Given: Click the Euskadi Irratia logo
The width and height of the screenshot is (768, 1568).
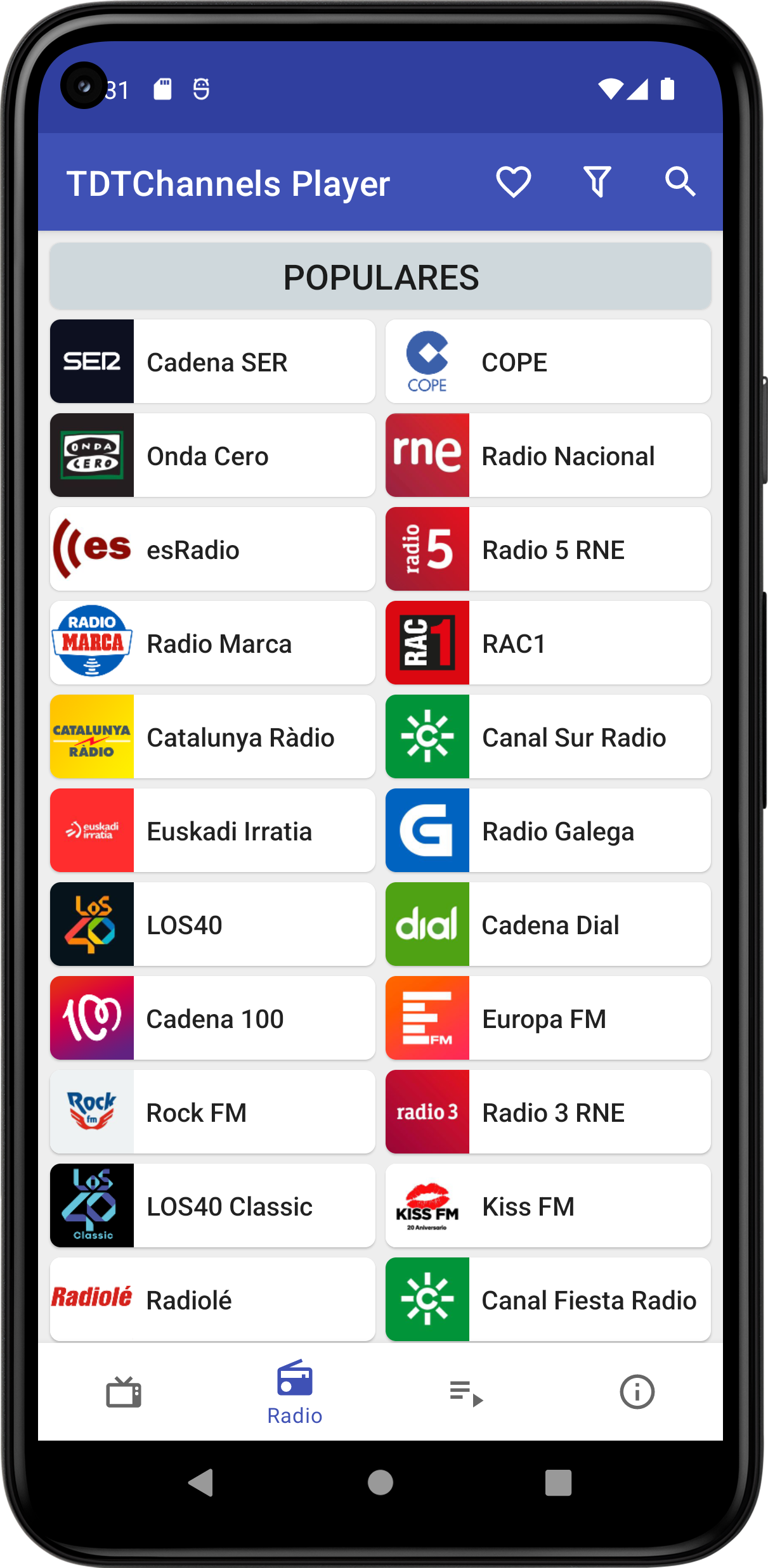Looking at the screenshot, I should [91, 830].
